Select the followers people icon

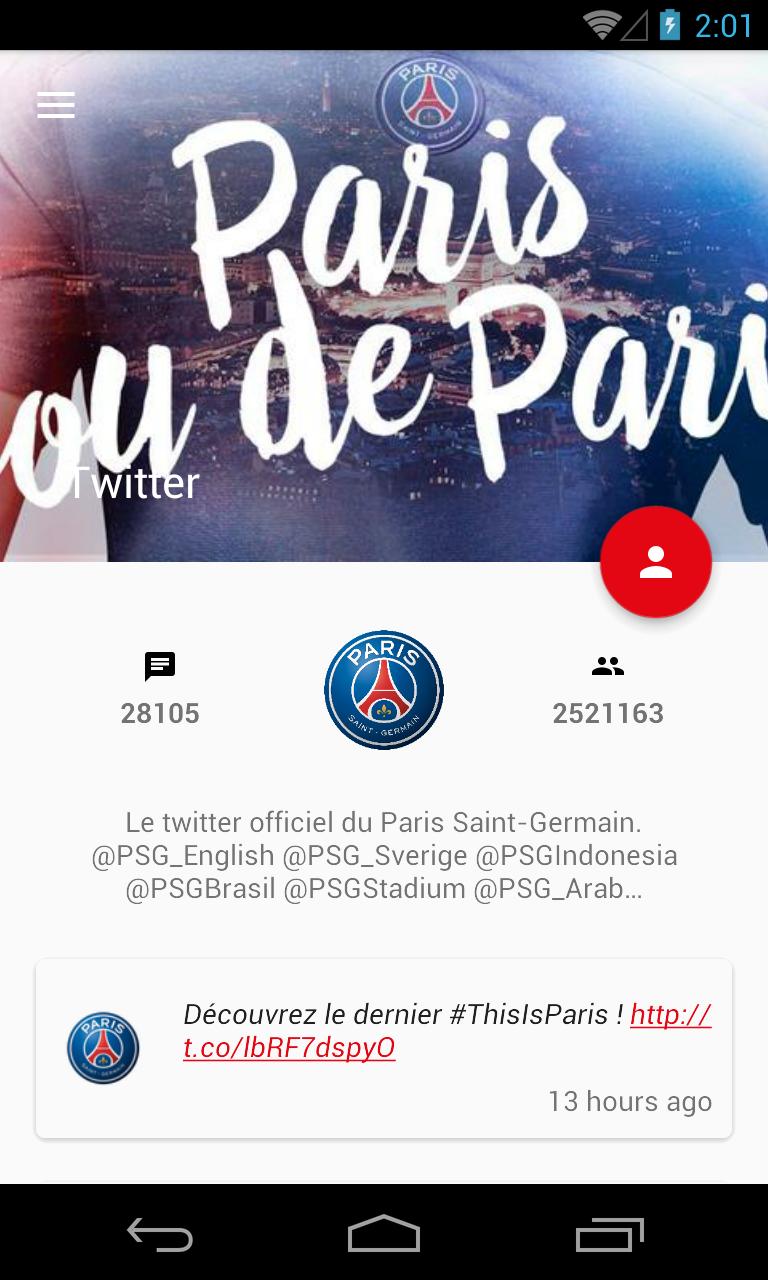tap(607, 667)
